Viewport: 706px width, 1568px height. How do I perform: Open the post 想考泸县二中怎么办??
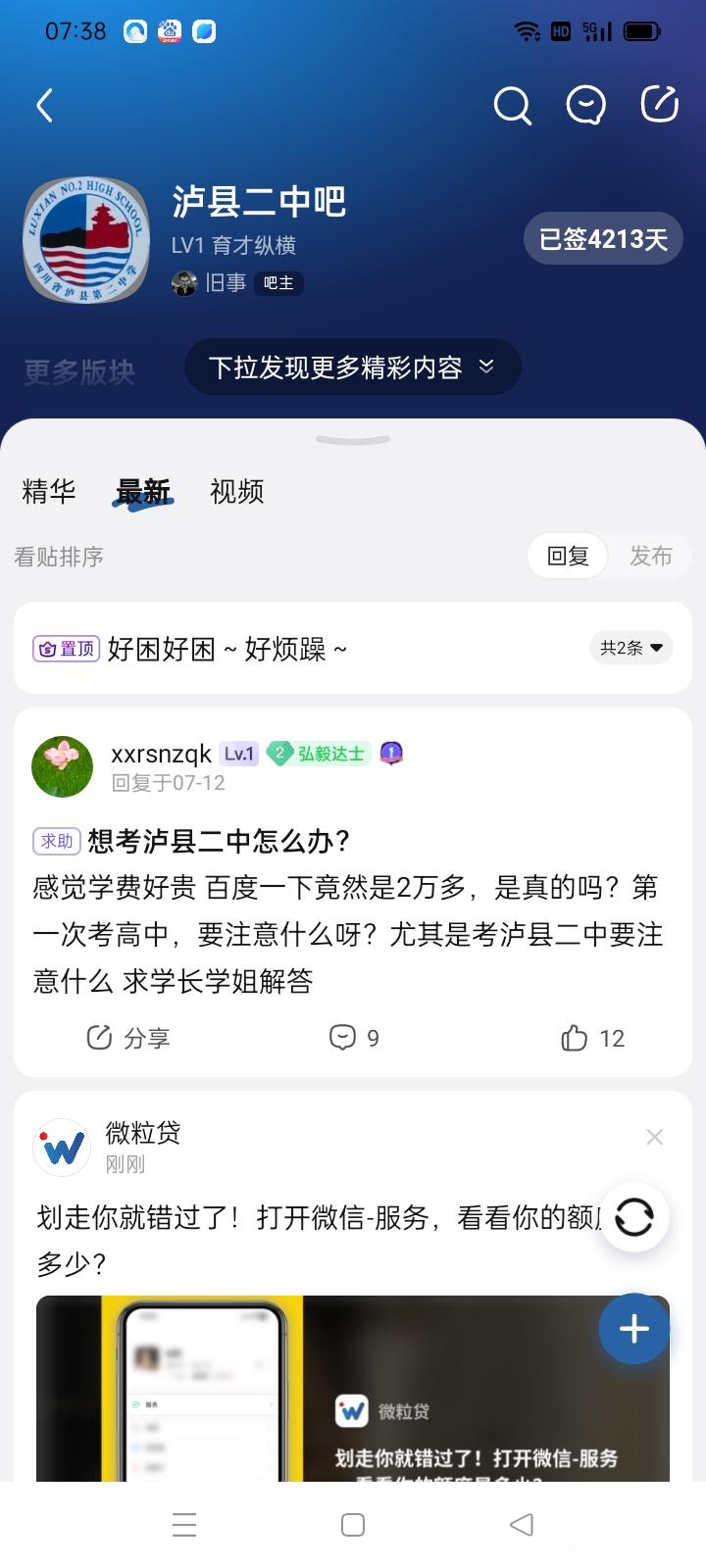coord(219,841)
